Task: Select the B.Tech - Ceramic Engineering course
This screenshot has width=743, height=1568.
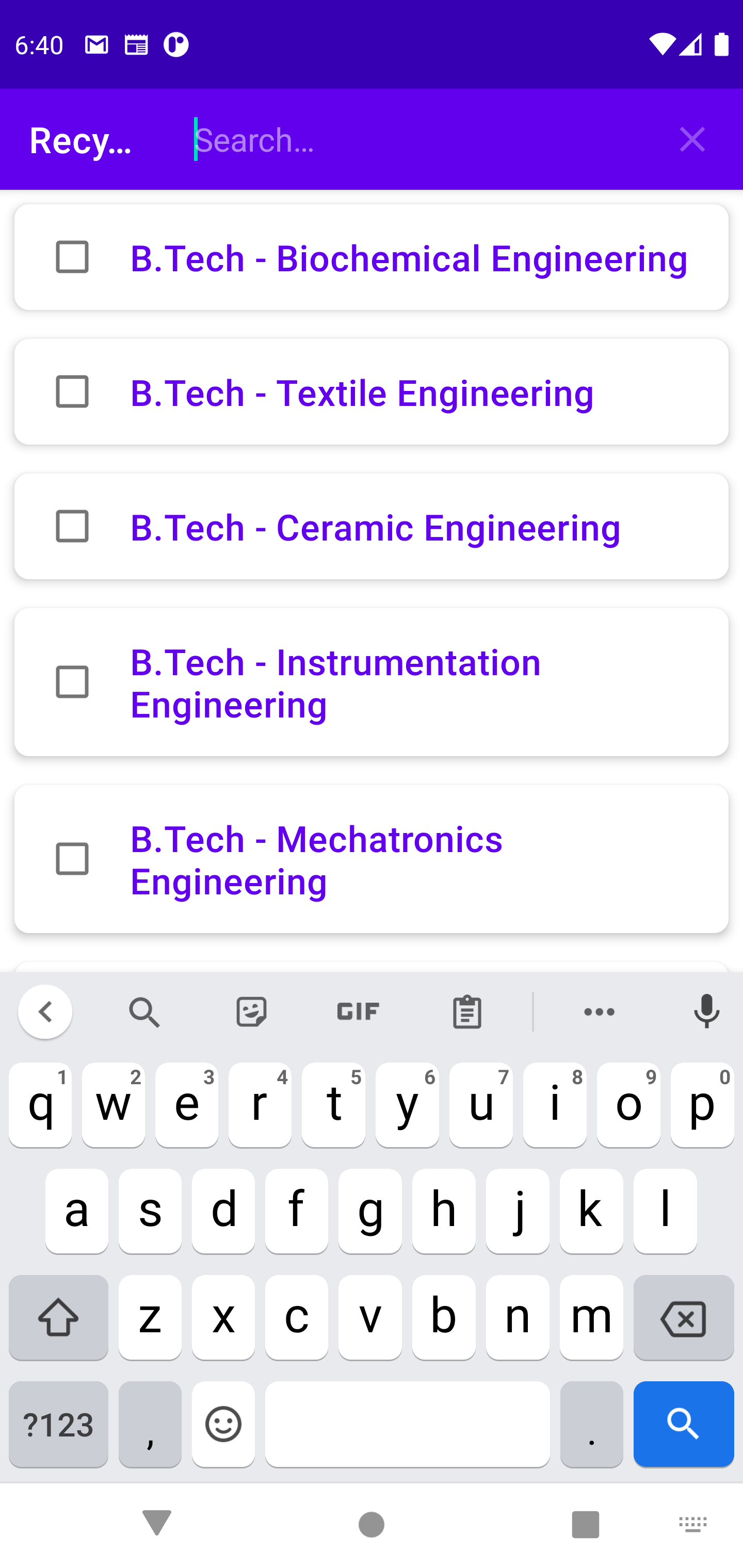Action: point(375,526)
